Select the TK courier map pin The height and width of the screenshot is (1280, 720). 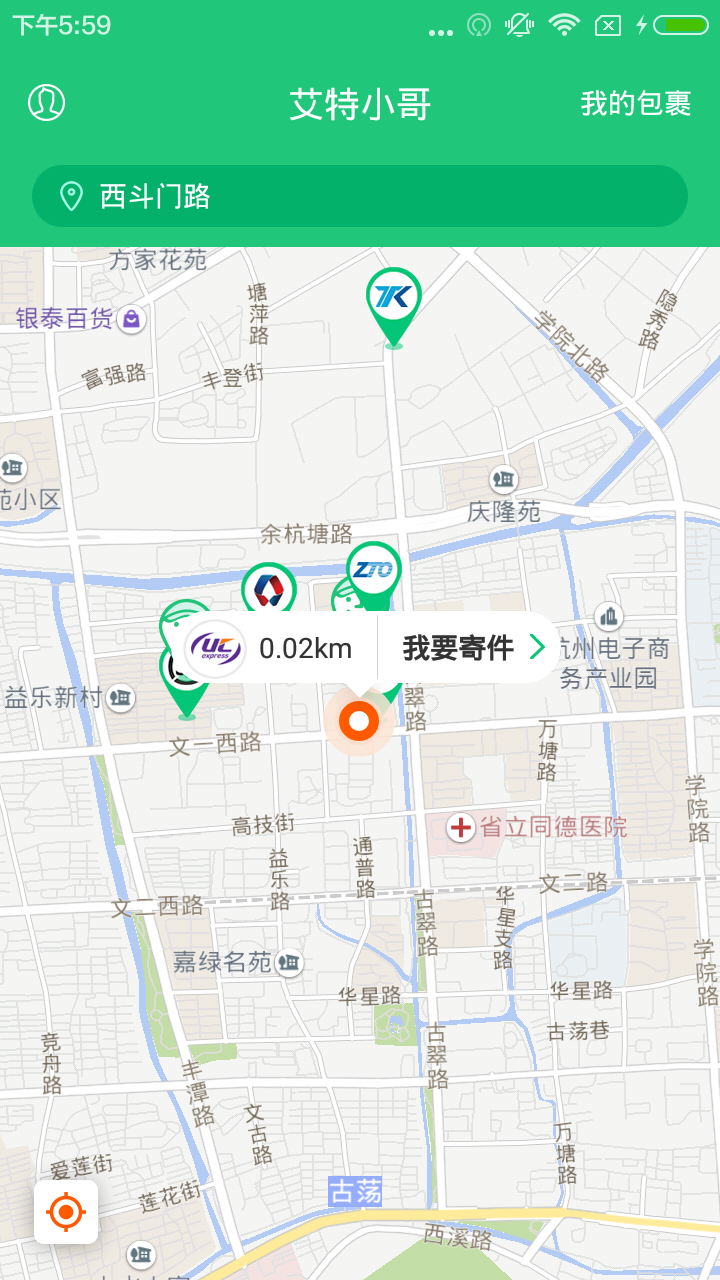pos(393,298)
